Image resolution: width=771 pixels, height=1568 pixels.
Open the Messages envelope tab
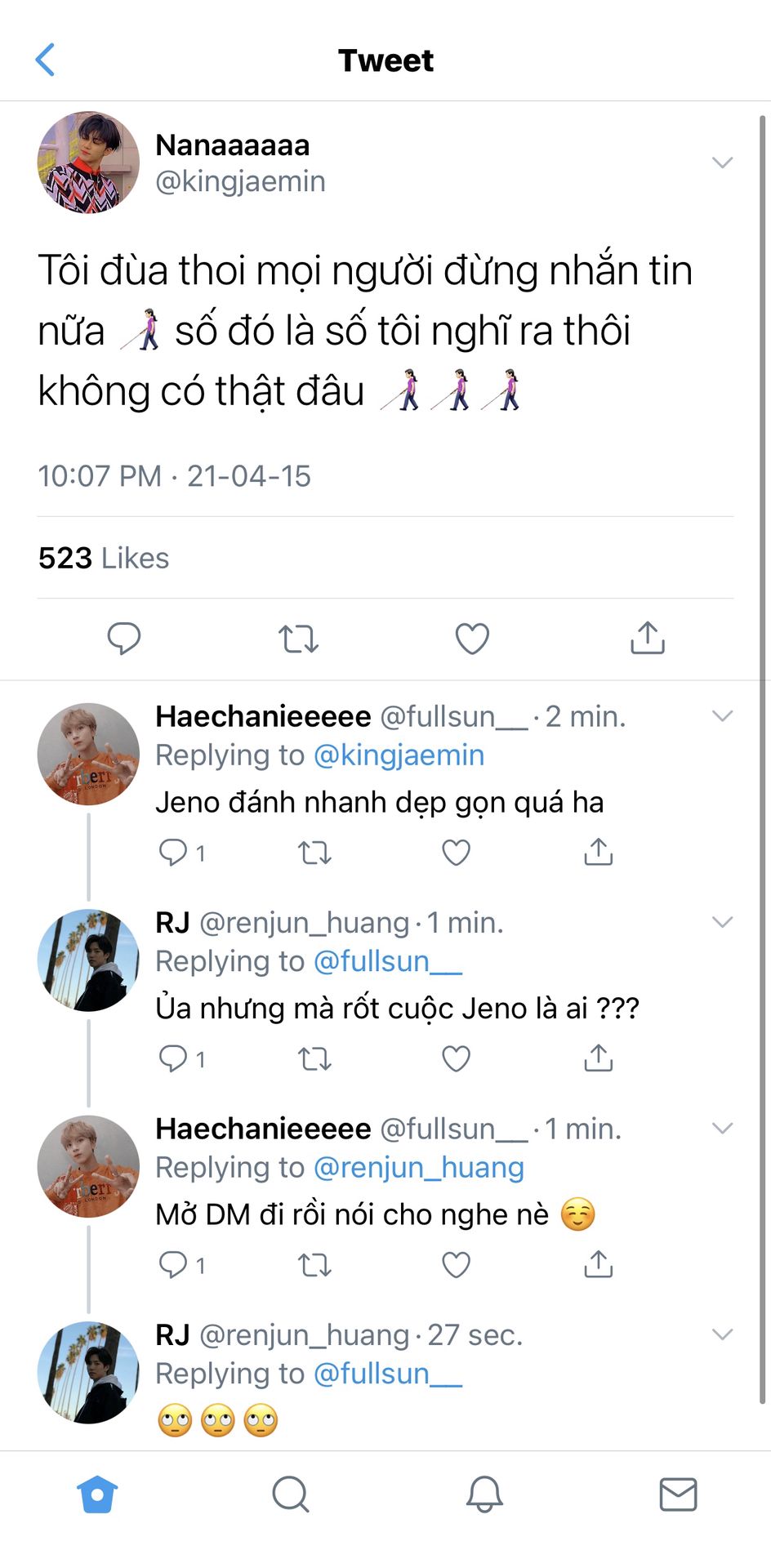coord(678,1495)
